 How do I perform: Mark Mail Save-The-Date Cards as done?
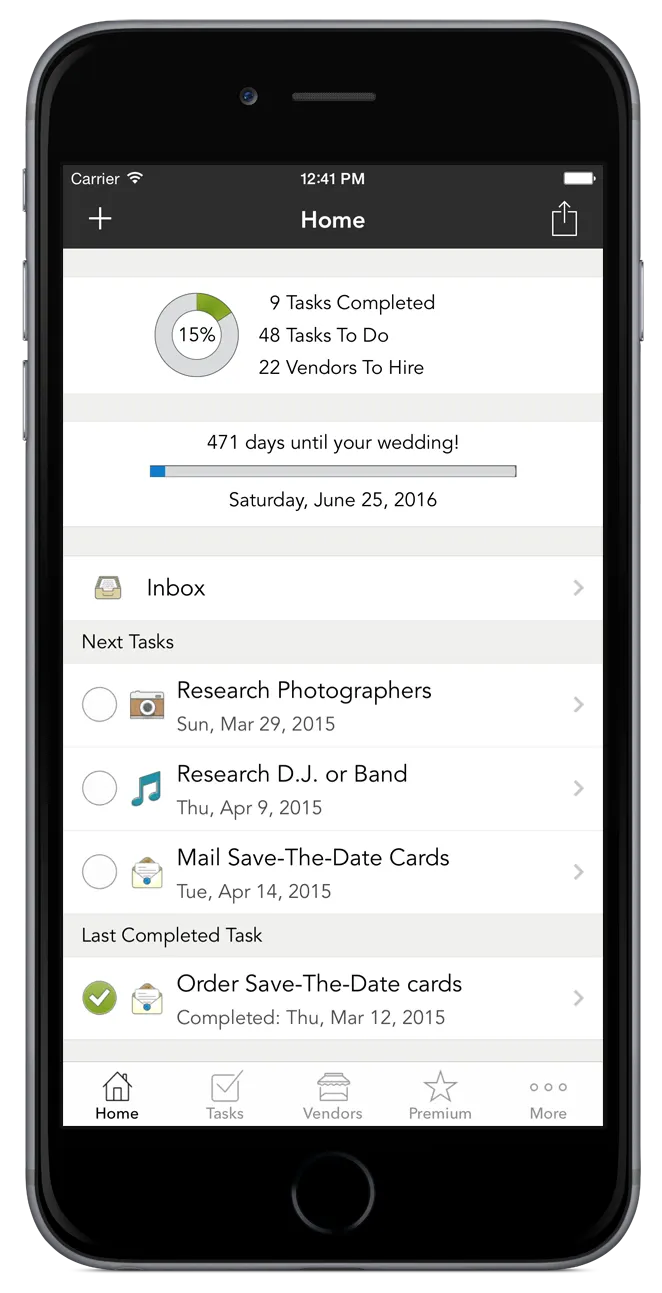point(99,872)
